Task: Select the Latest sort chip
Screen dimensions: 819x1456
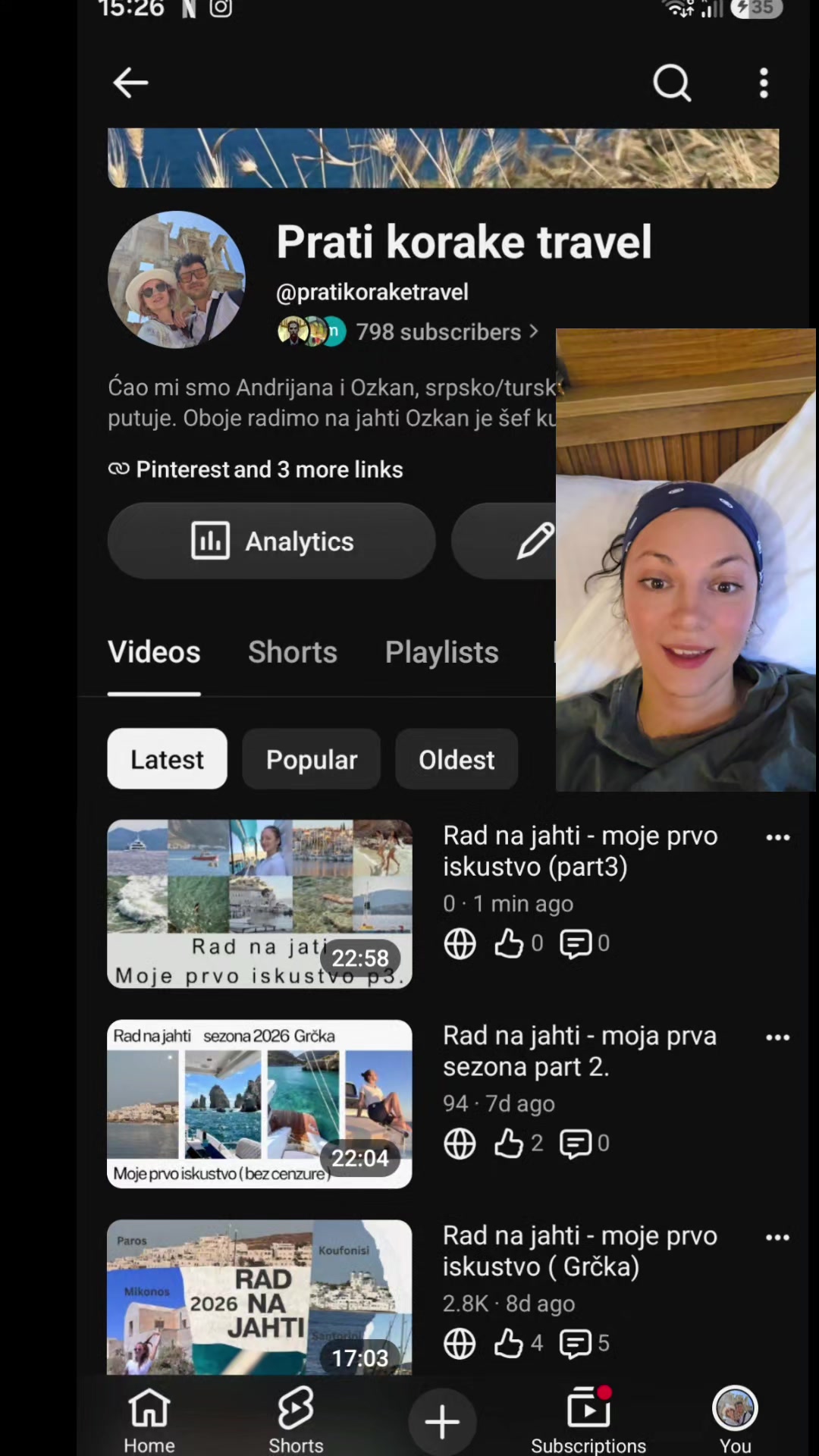Action: tap(168, 759)
